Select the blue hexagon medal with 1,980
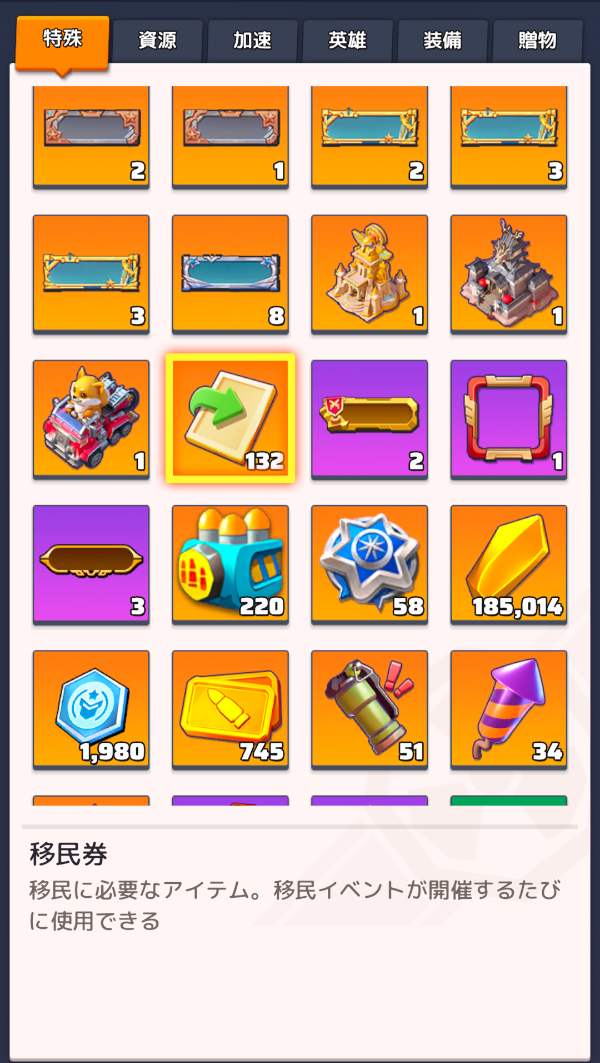Screen dimensions: 600x1063 (91, 708)
